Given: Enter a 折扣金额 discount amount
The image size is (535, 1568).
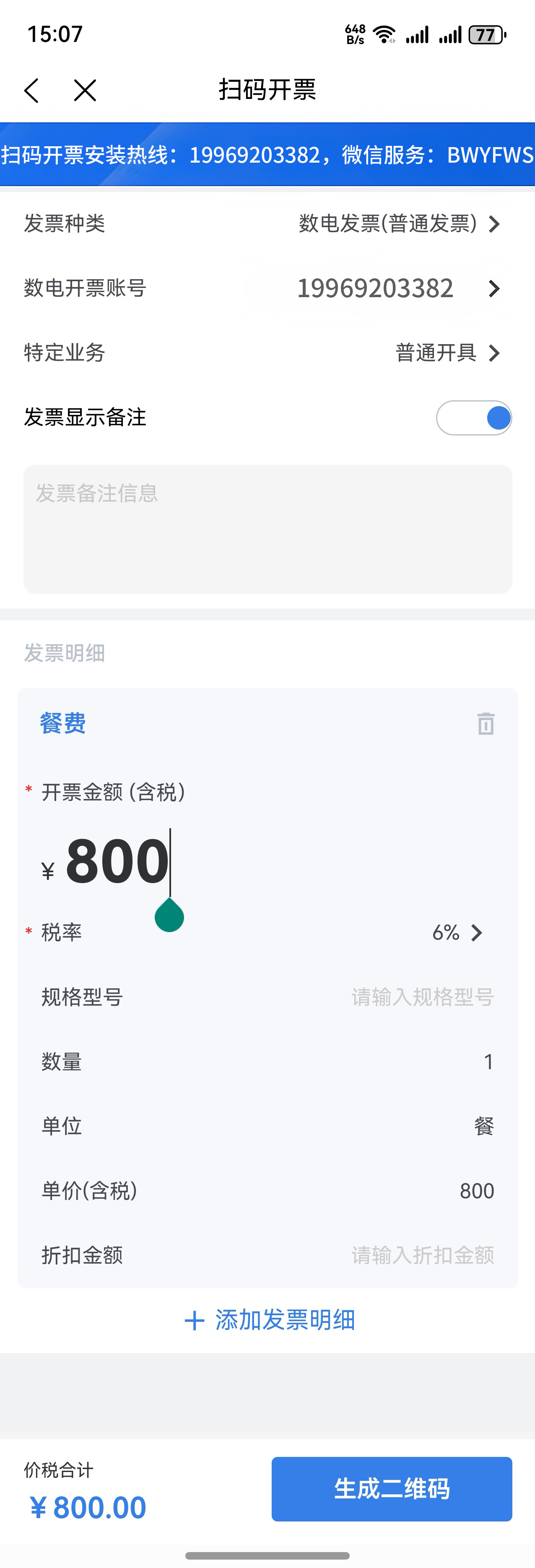Looking at the screenshot, I should coord(422,1255).
